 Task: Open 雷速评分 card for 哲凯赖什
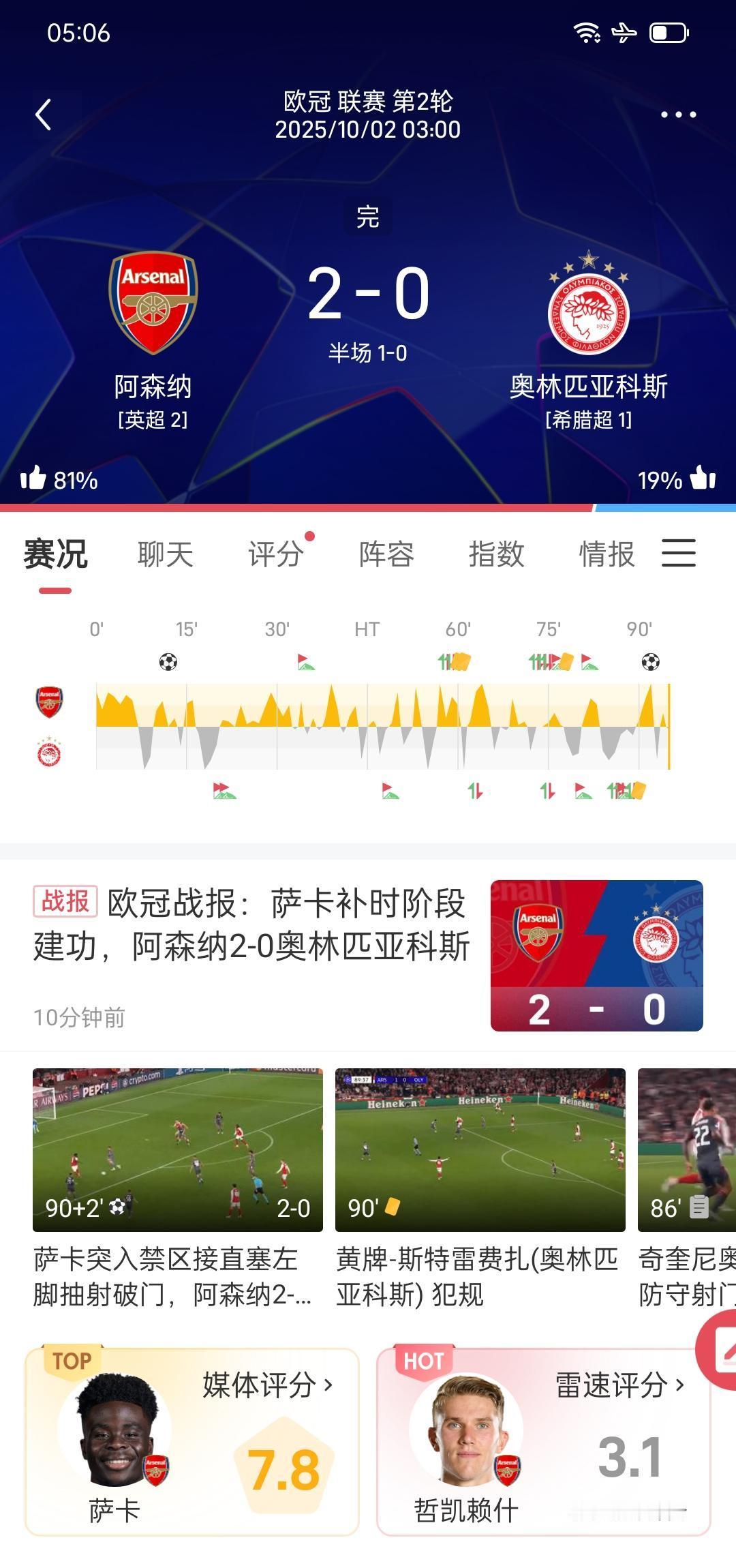click(543, 1441)
